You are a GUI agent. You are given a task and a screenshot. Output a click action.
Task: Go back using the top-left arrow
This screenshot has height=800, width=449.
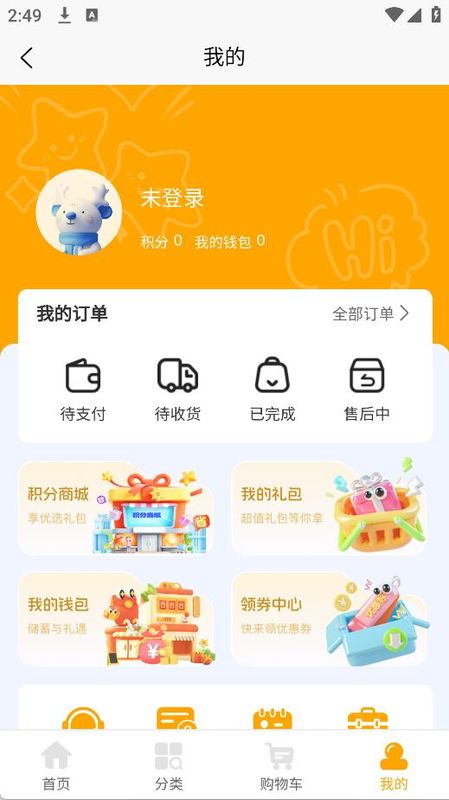27,58
